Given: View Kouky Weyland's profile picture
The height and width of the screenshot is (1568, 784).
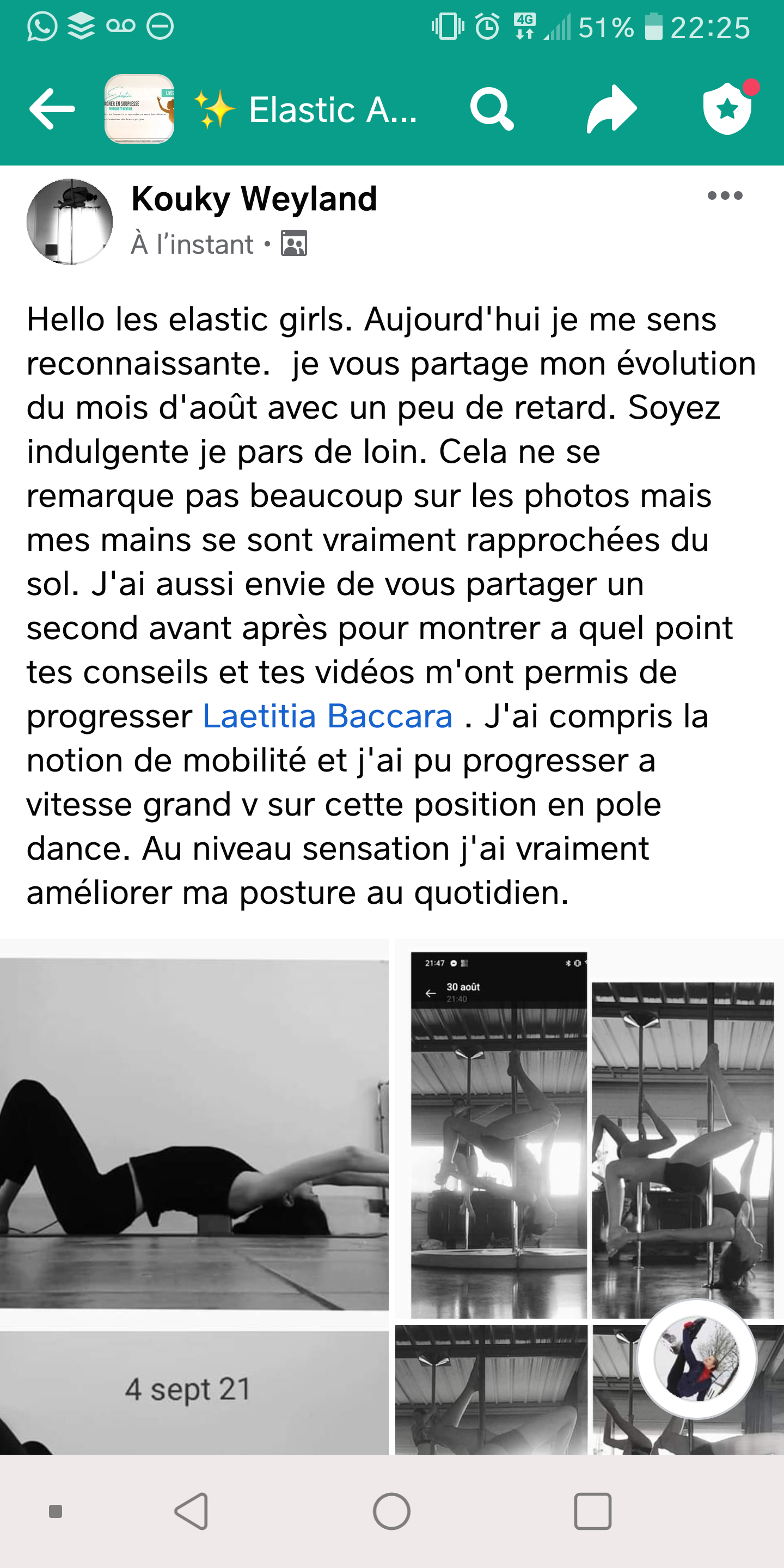Looking at the screenshot, I should pos(70,222).
